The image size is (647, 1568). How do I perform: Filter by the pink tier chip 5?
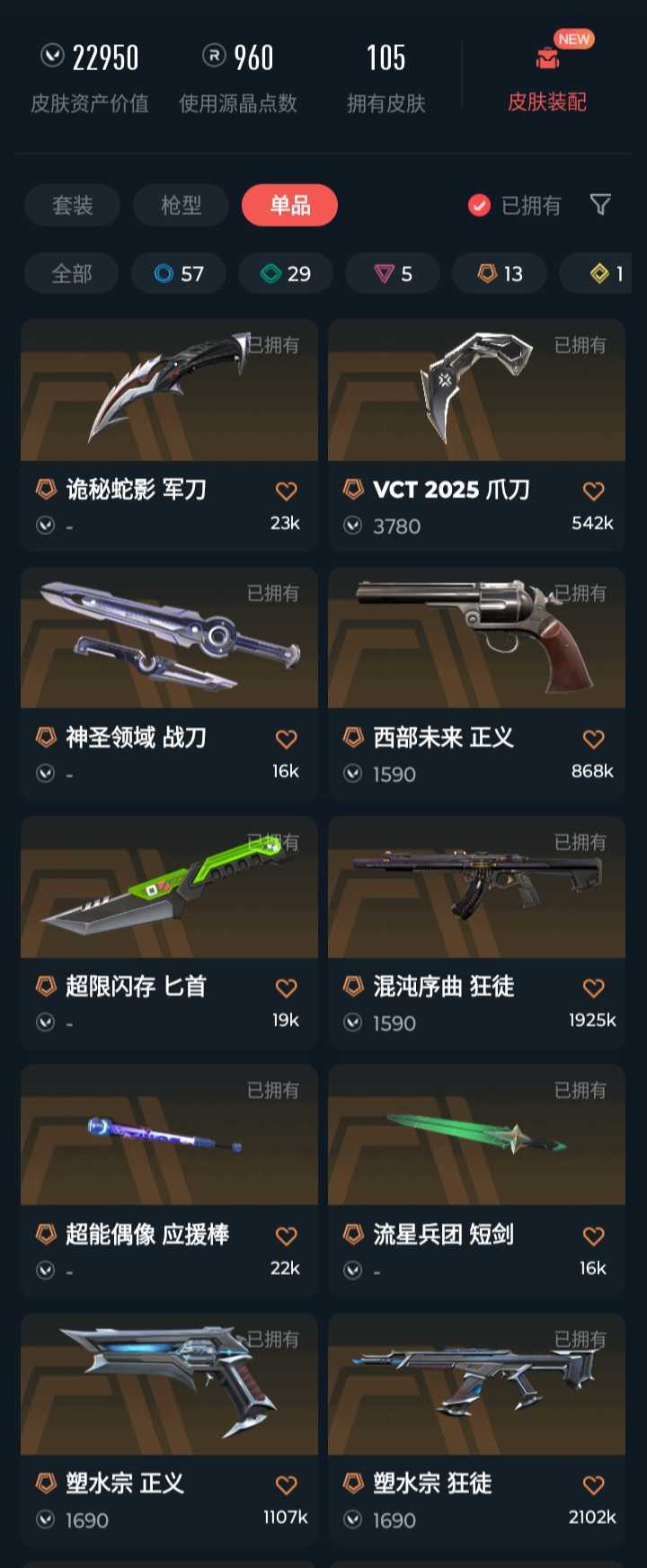393,273
